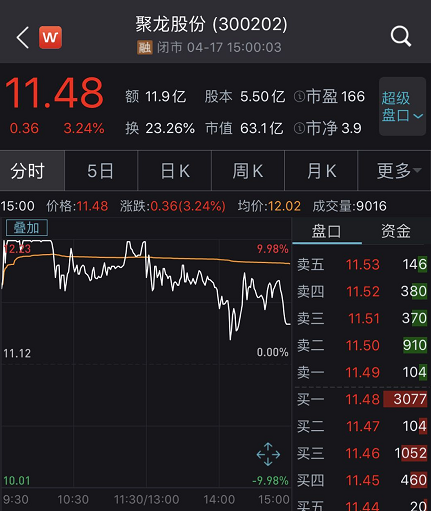
Task: Switch to the 资金 tab
Action: pyautogui.click(x=396, y=231)
